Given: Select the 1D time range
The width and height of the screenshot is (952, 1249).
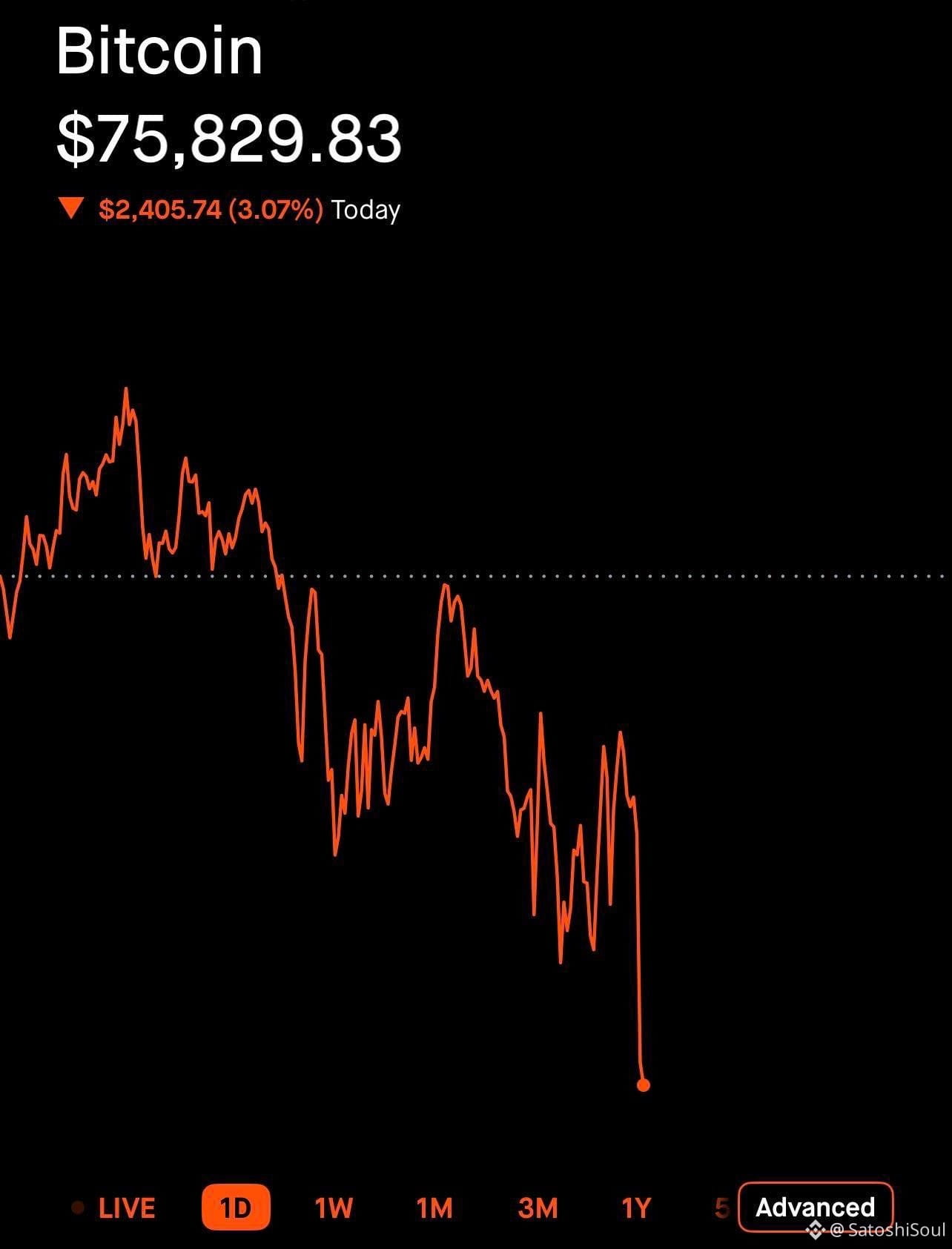Looking at the screenshot, I should [236, 1208].
